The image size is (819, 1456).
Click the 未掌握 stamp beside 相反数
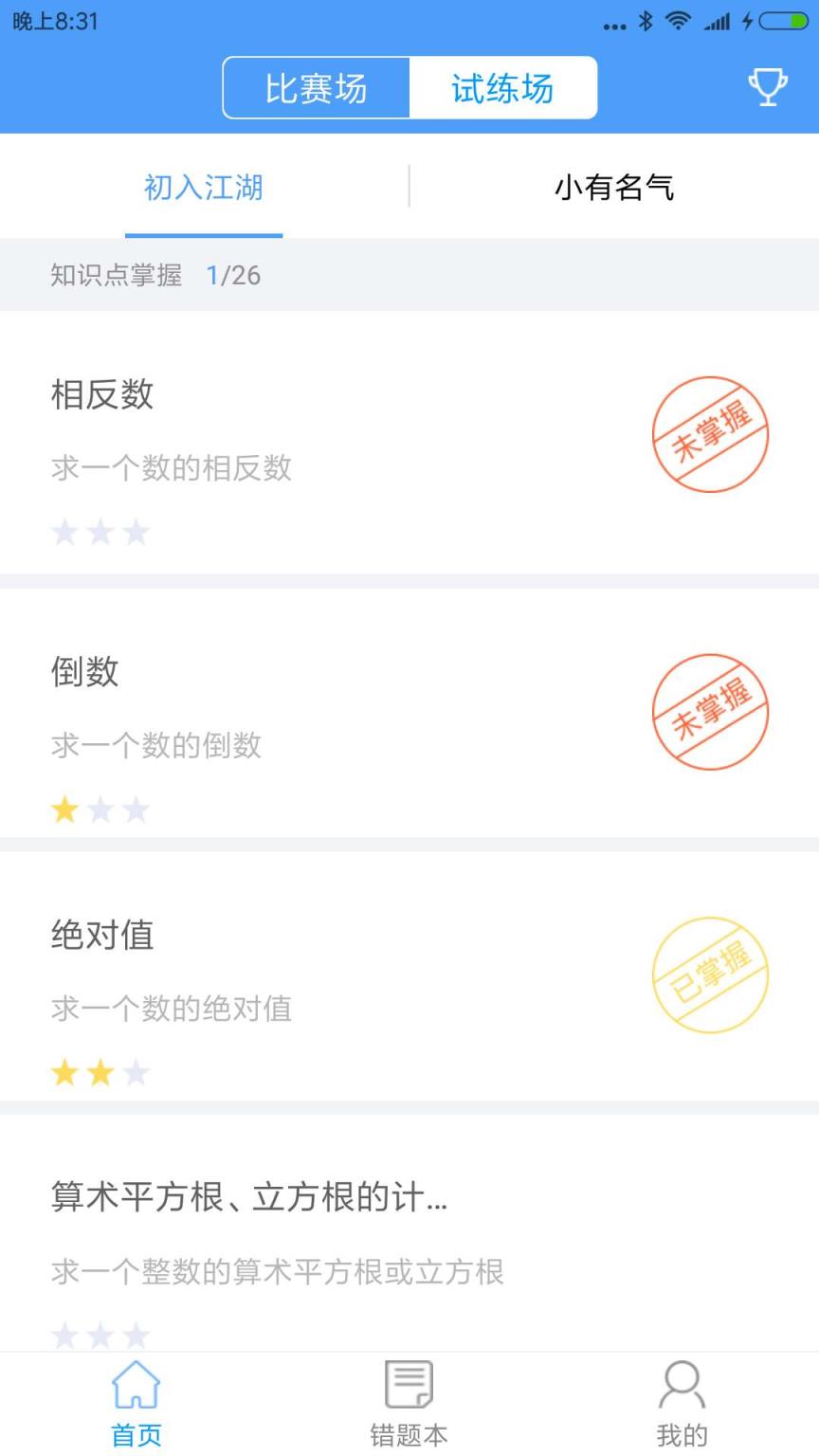pos(711,434)
